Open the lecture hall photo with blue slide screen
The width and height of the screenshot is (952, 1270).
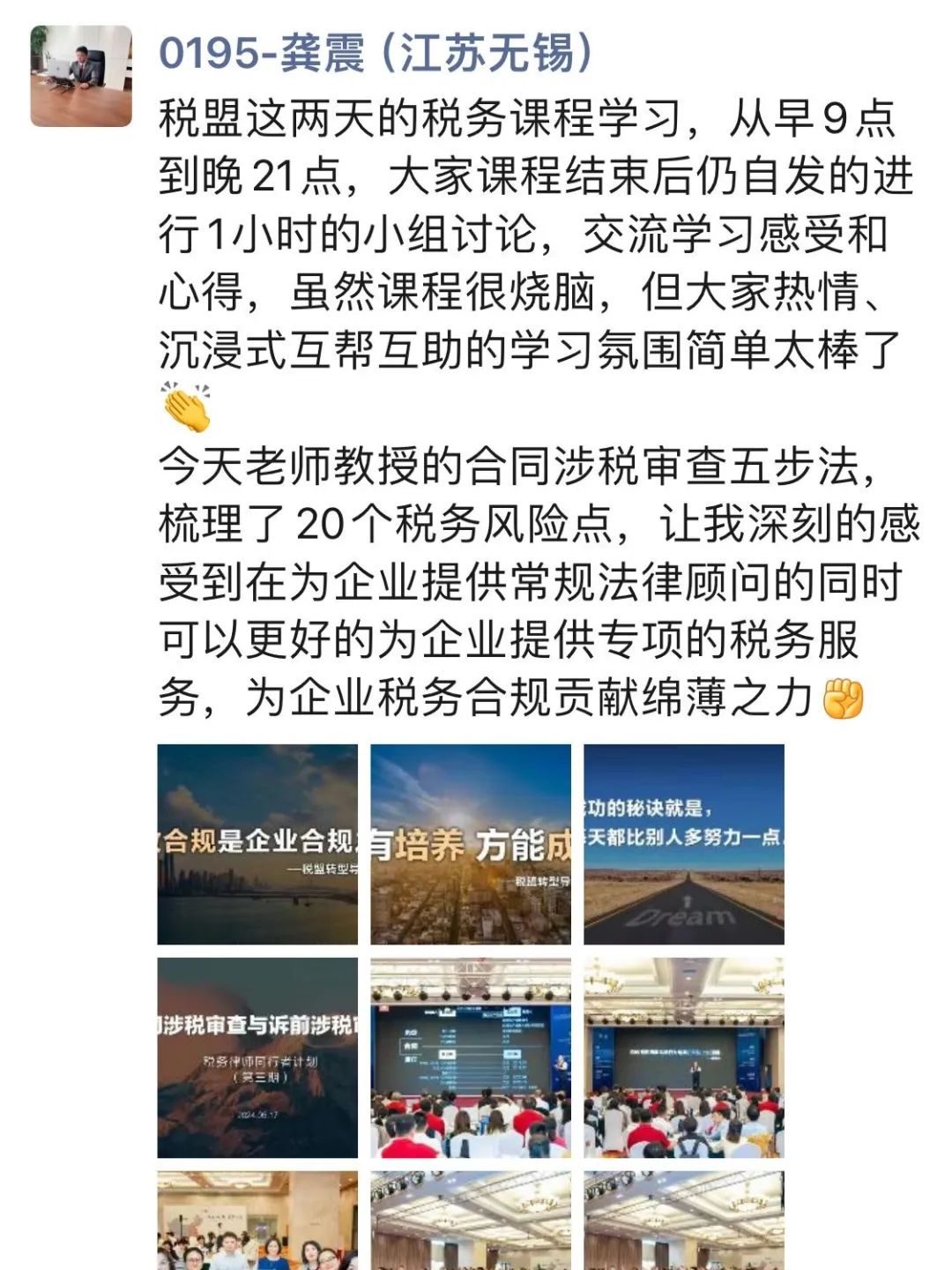coord(471,1057)
